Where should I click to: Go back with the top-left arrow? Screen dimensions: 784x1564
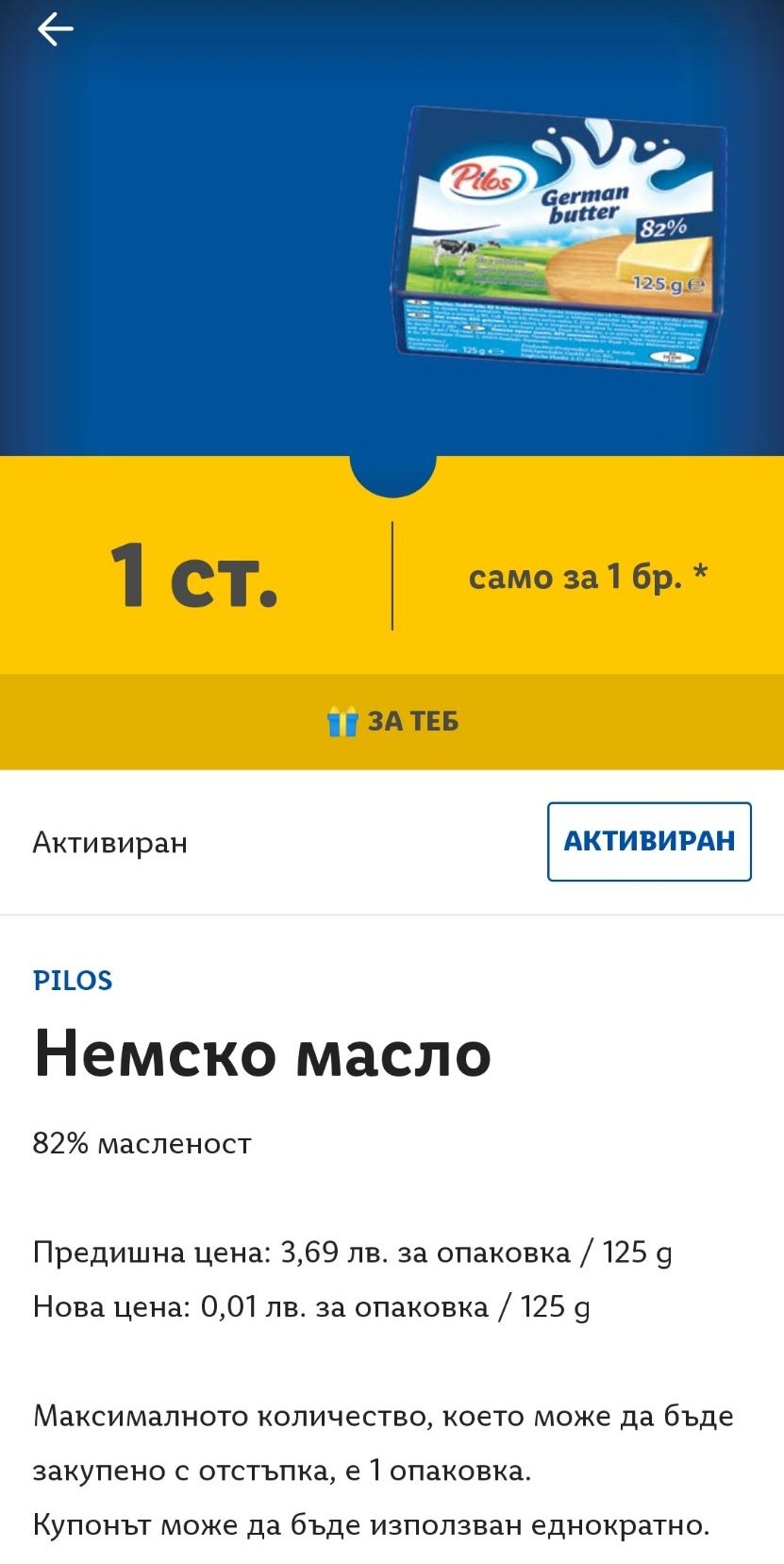click(x=55, y=30)
